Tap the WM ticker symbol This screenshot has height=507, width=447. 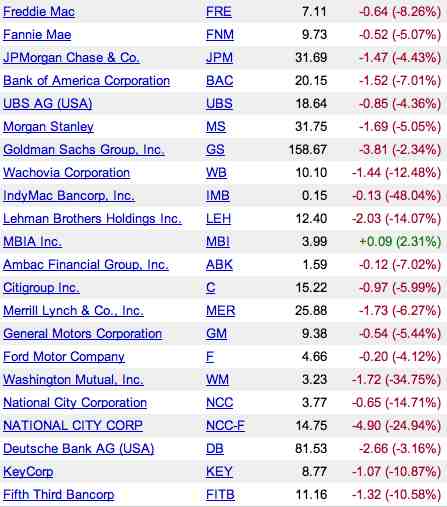(x=217, y=380)
